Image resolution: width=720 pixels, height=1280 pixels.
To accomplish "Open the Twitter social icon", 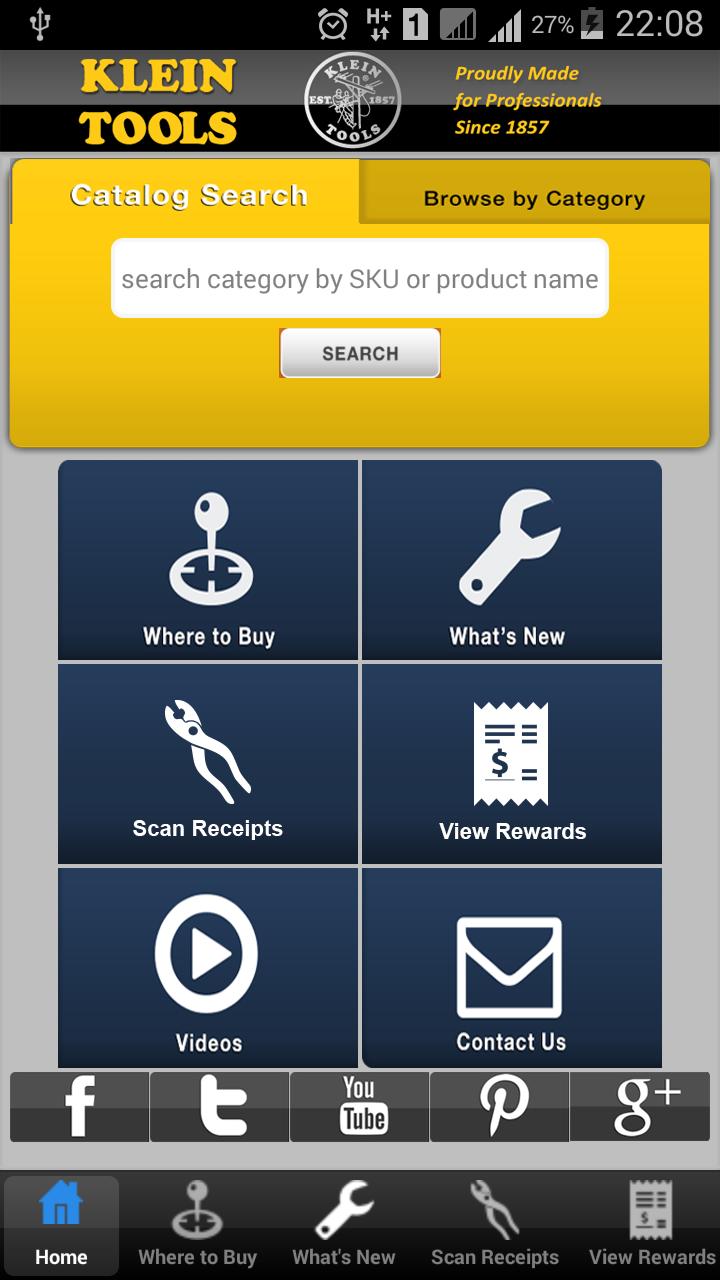I will tap(218, 1106).
